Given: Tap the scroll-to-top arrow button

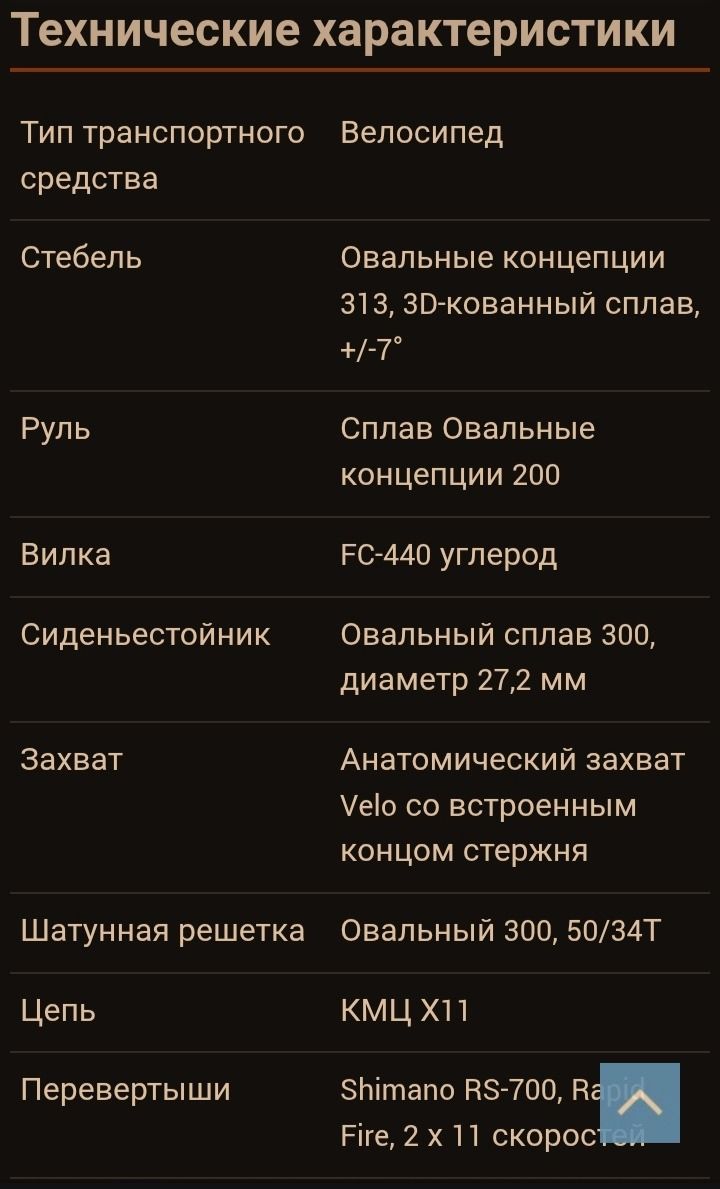Looking at the screenshot, I should (x=640, y=1102).
